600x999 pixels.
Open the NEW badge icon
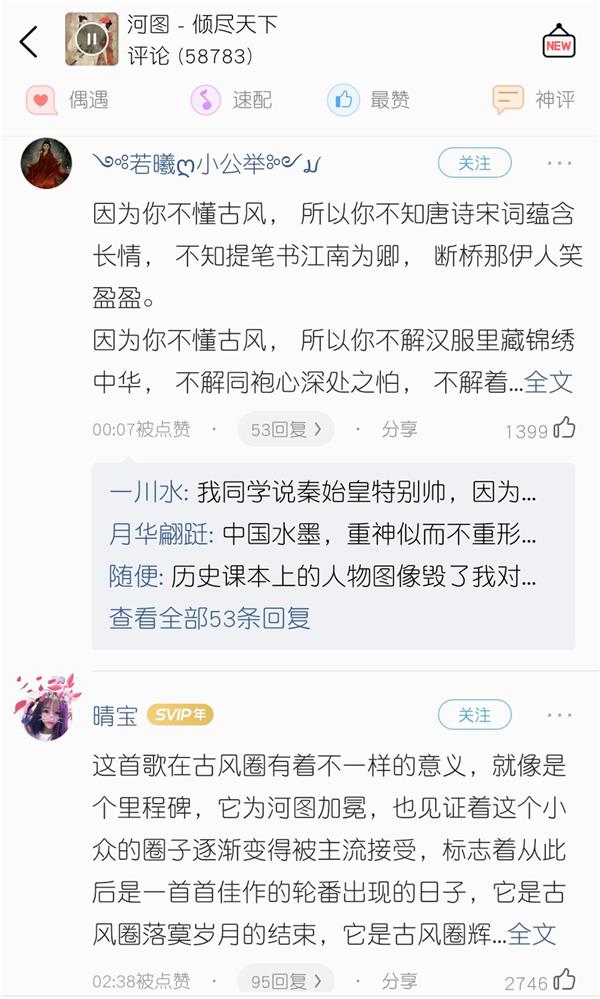pyautogui.click(x=559, y=41)
